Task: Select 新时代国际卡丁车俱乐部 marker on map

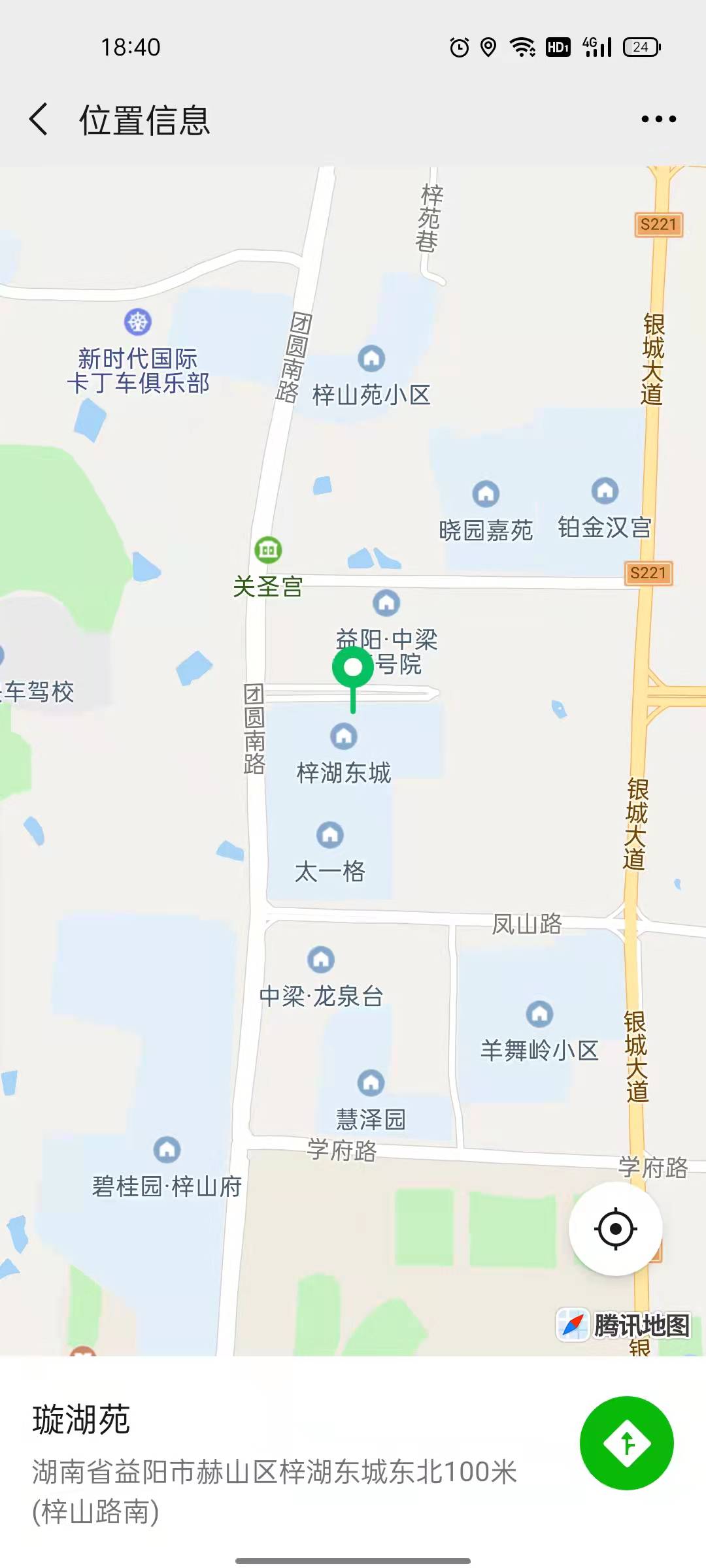Action: [x=138, y=322]
